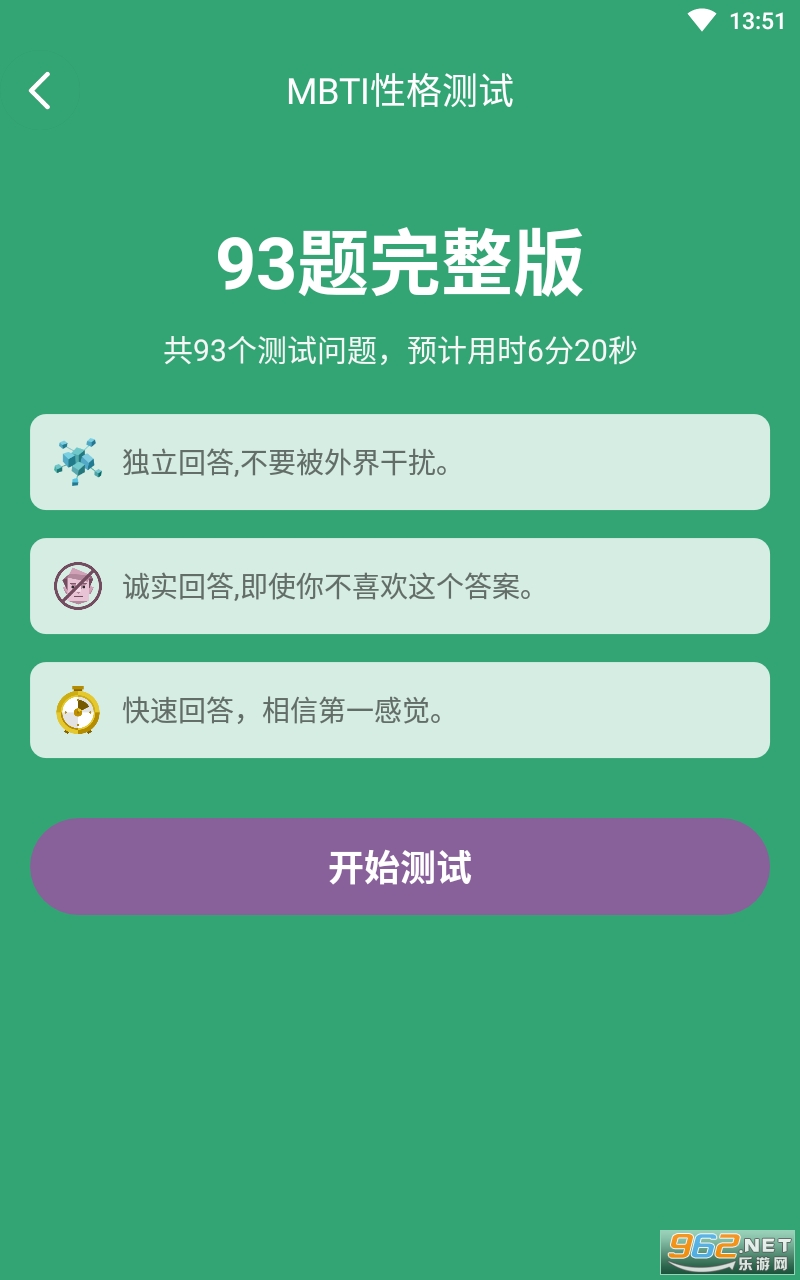Start the test with 开始测试 button

(x=400, y=867)
